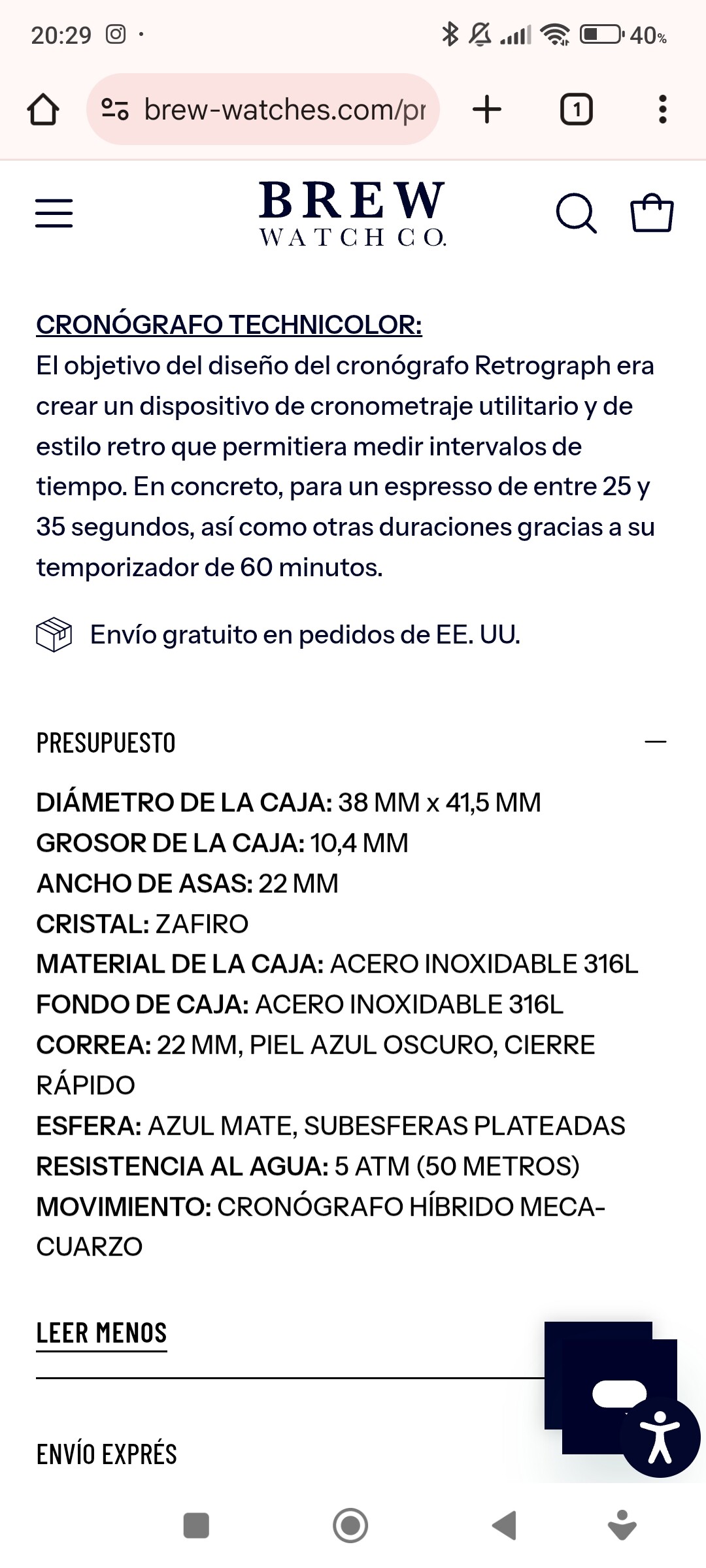Viewport: 706px width, 1568px height.
Task: Open the tab switcher
Action: (x=576, y=109)
